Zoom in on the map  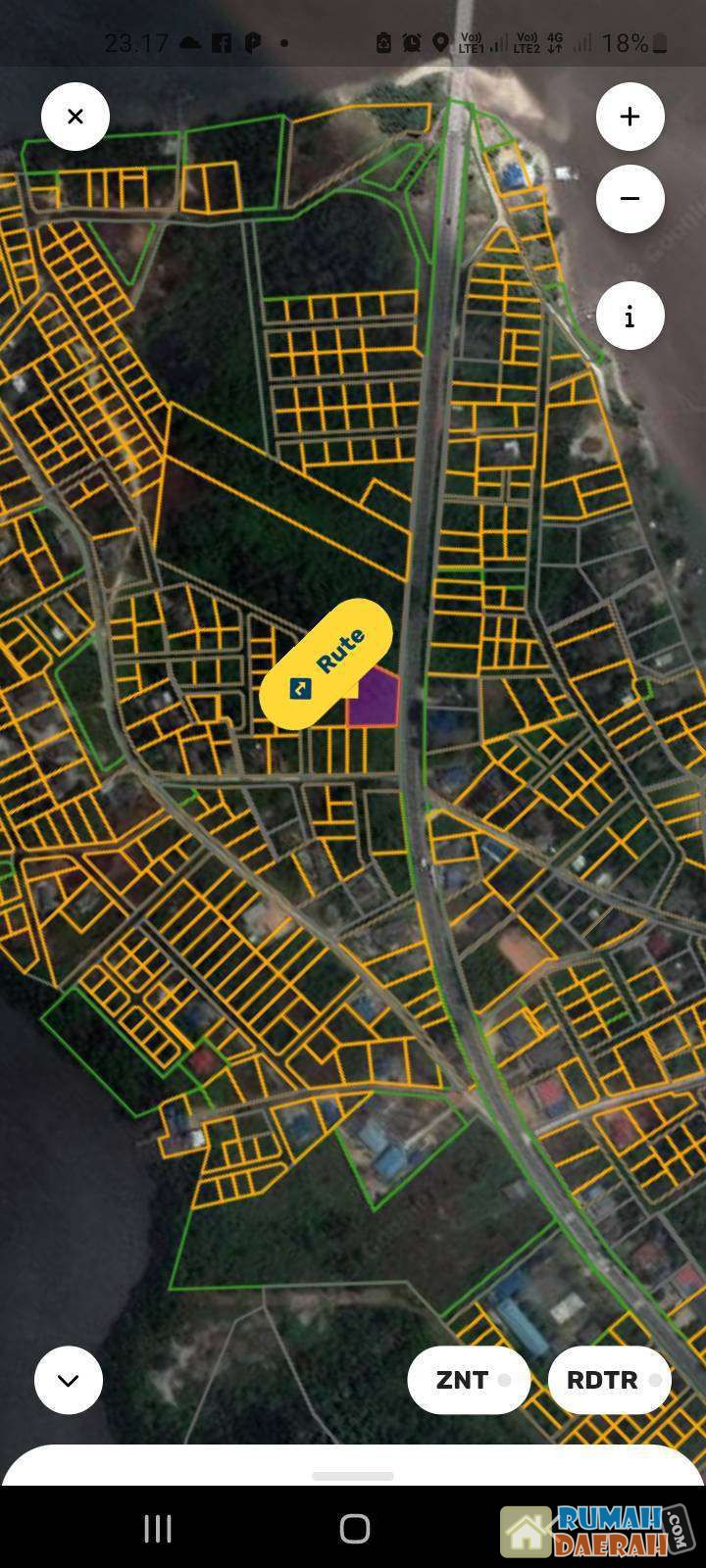(630, 117)
